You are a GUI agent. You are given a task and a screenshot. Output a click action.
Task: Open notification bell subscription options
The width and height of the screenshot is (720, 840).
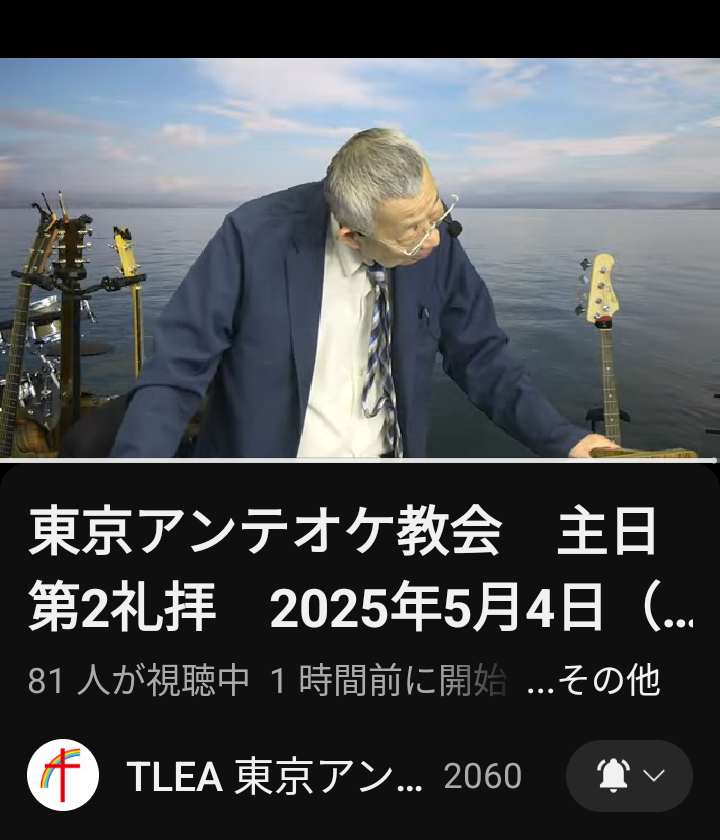click(629, 776)
